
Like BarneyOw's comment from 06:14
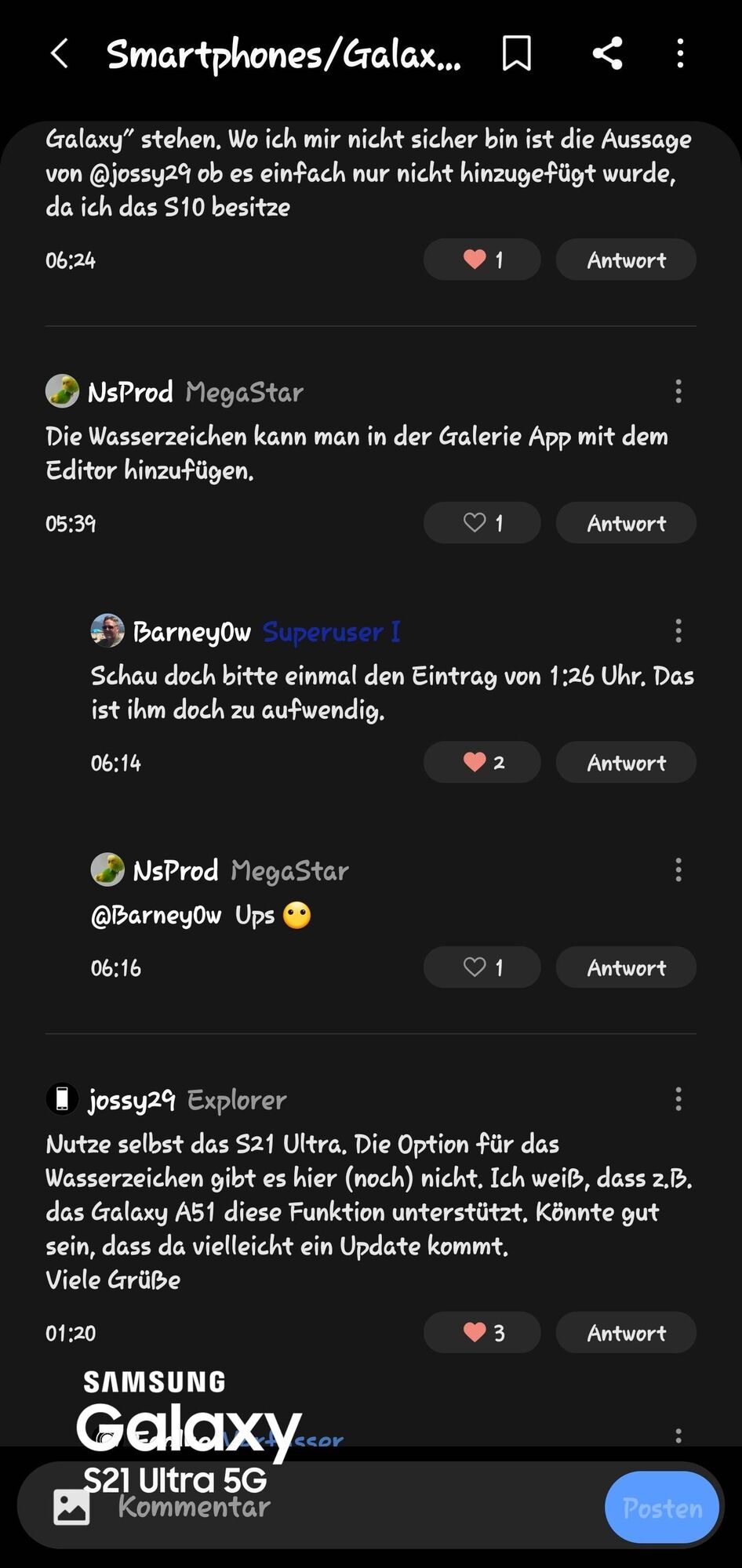point(482,762)
